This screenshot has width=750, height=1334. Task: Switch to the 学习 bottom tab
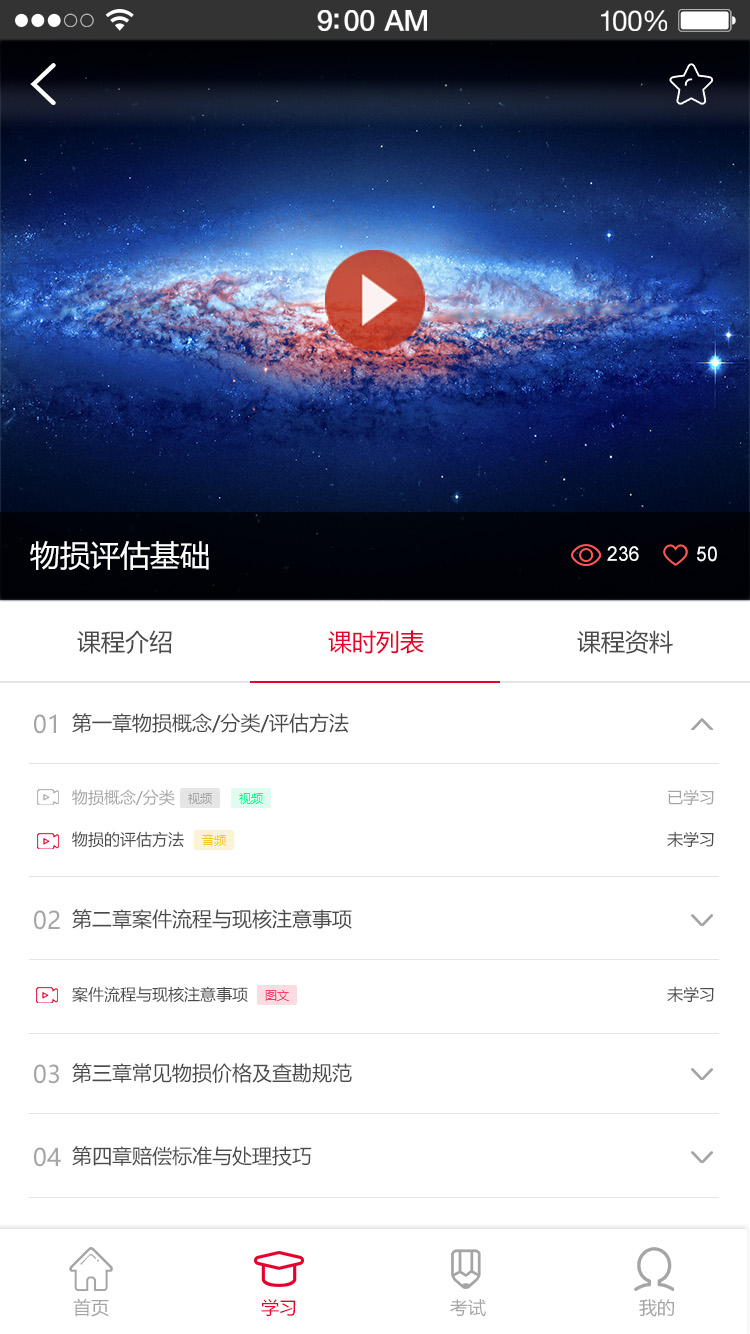(279, 1282)
